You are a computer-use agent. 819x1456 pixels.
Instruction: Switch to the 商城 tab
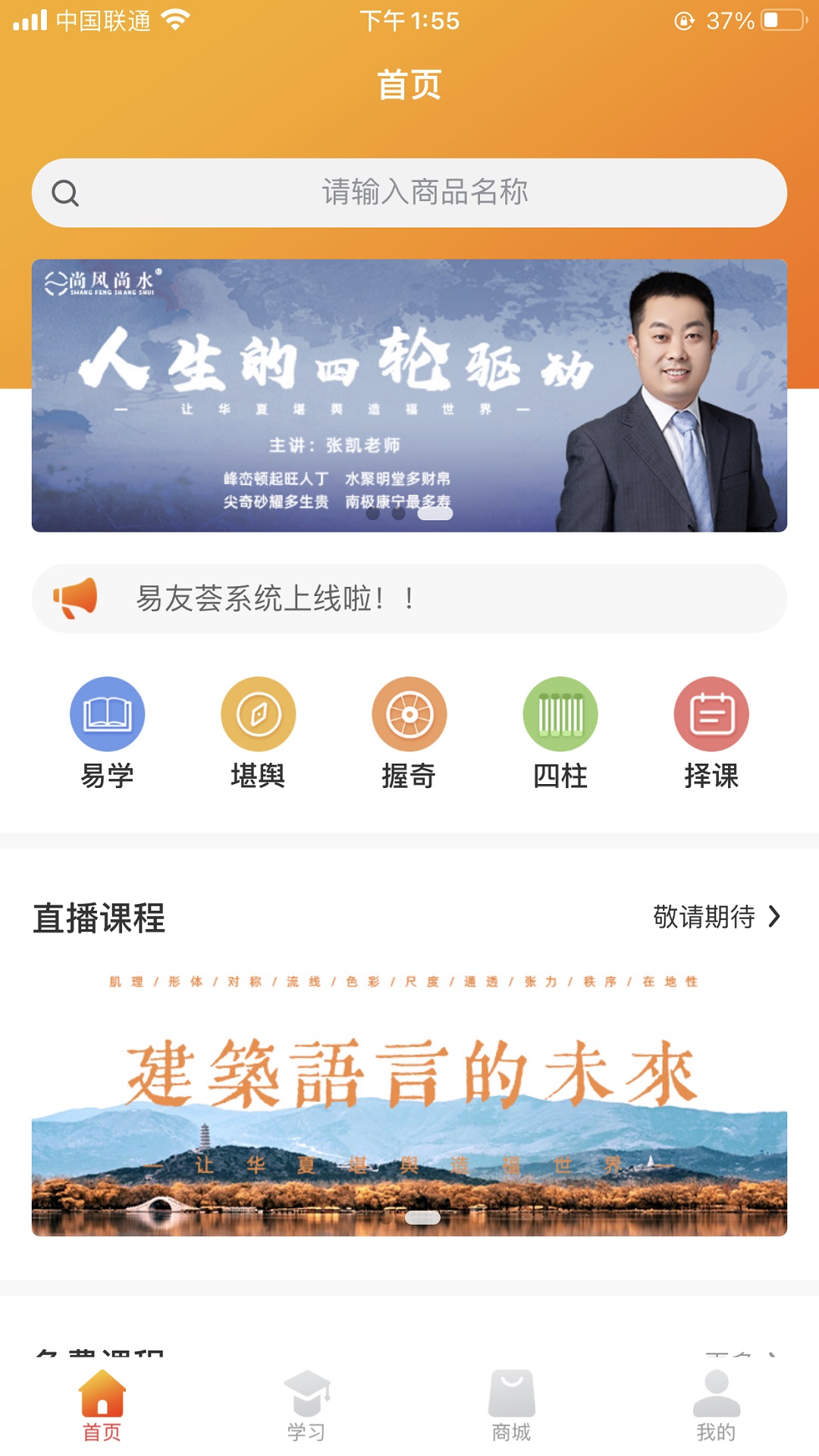click(512, 1406)
